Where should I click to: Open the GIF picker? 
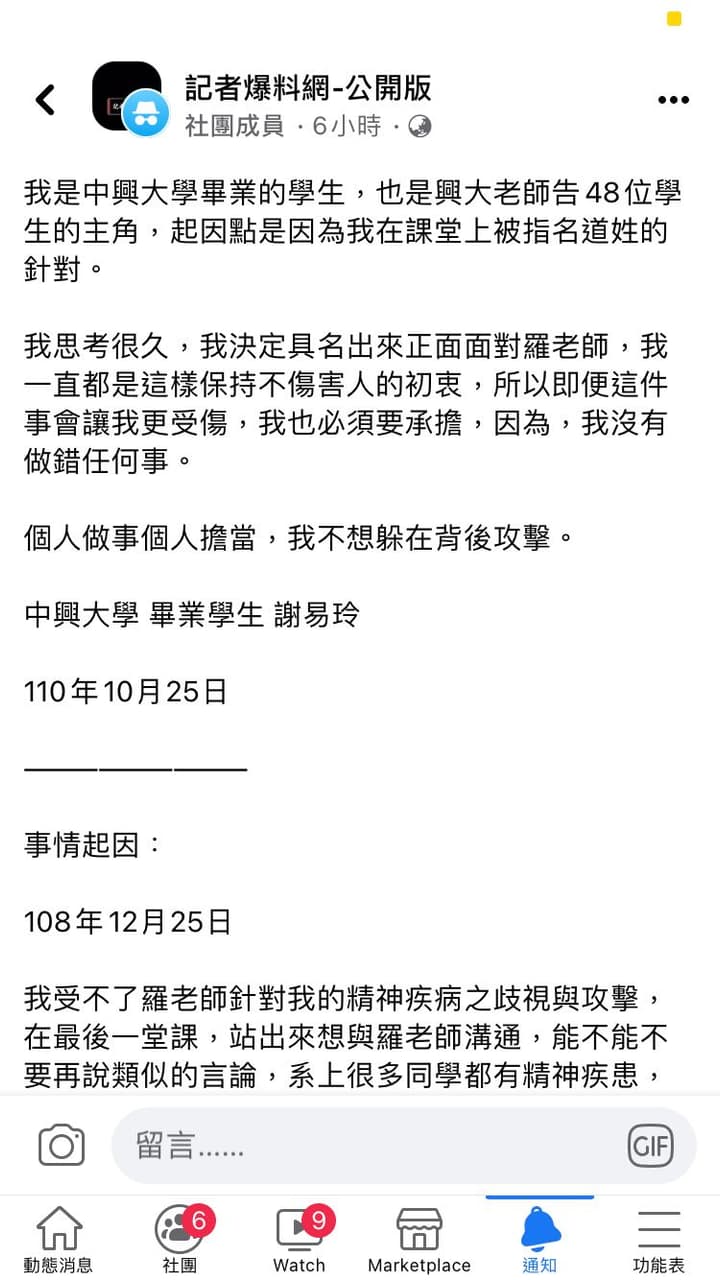[x=650, y=1145]
